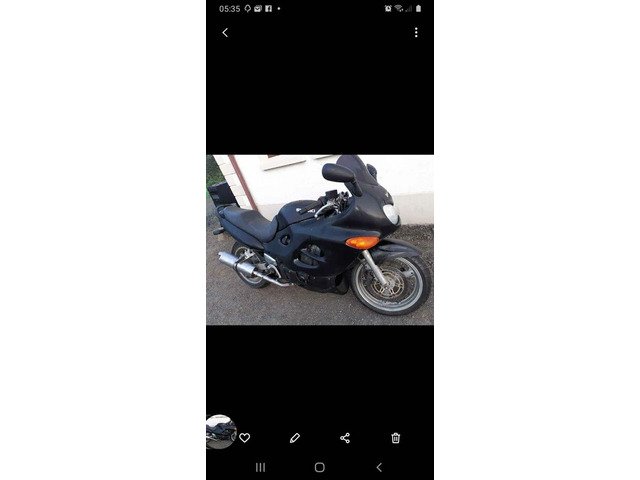Open the three-dot overflow menu
Viewport: 640px width, 480px height.
416,33
